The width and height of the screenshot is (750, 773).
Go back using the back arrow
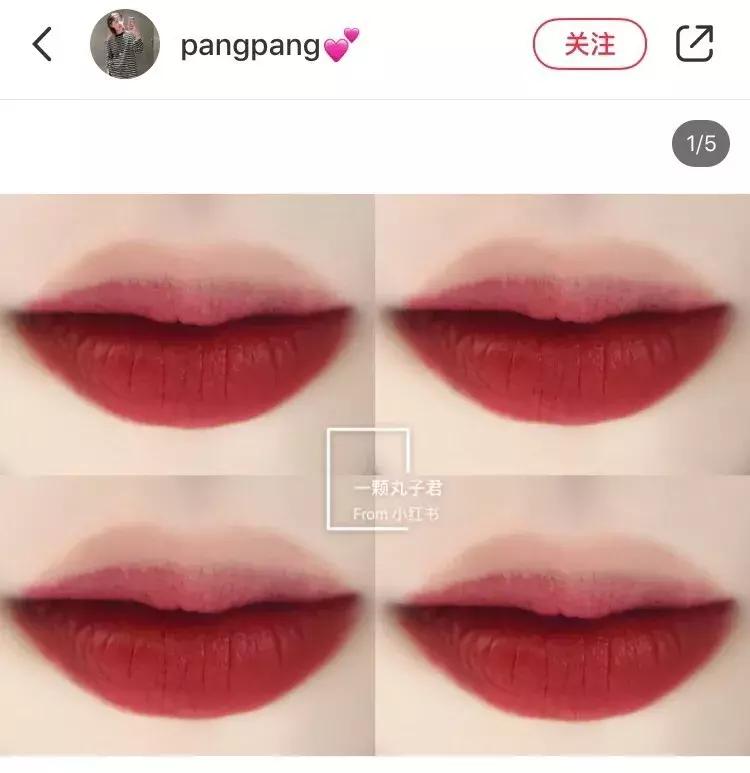tap(42, 44)
